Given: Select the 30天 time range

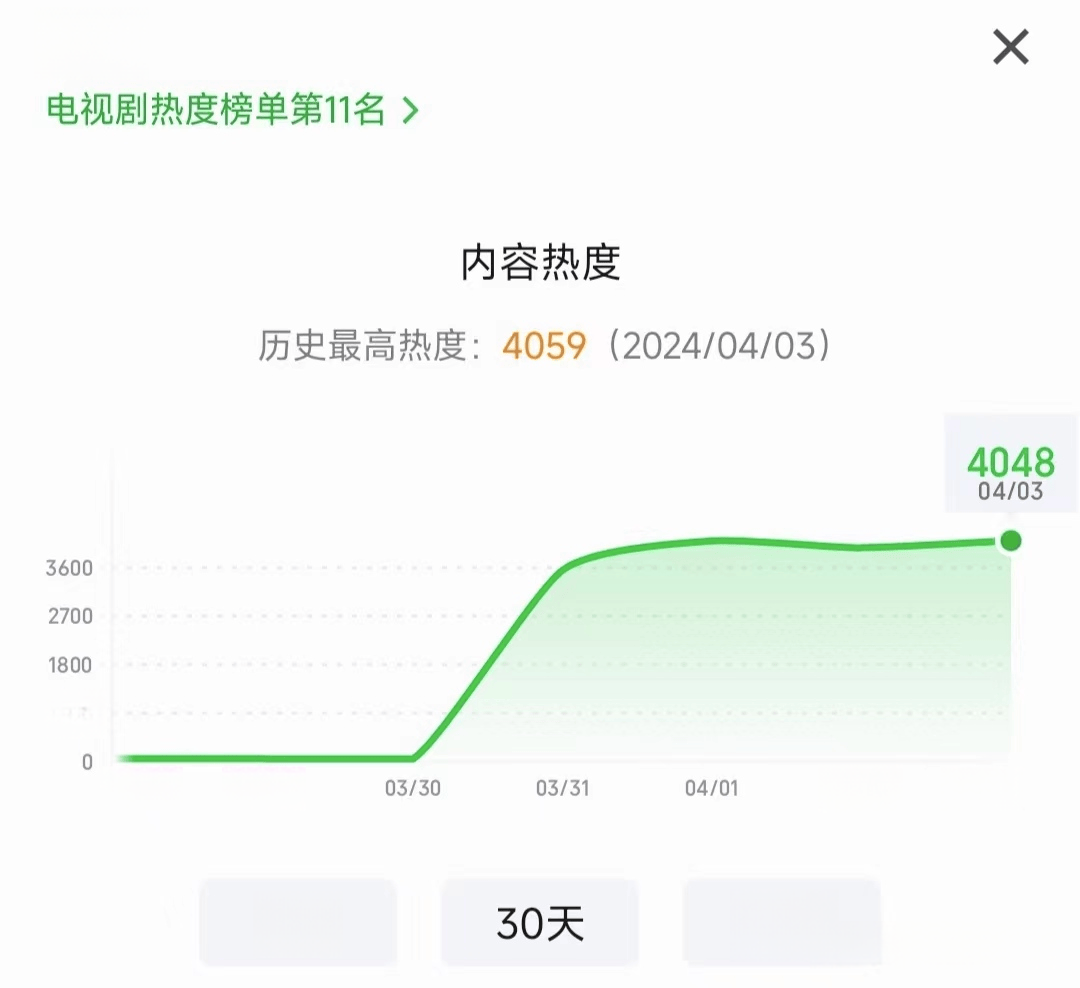Looking at the screenshot, I should tap(539, 923).
